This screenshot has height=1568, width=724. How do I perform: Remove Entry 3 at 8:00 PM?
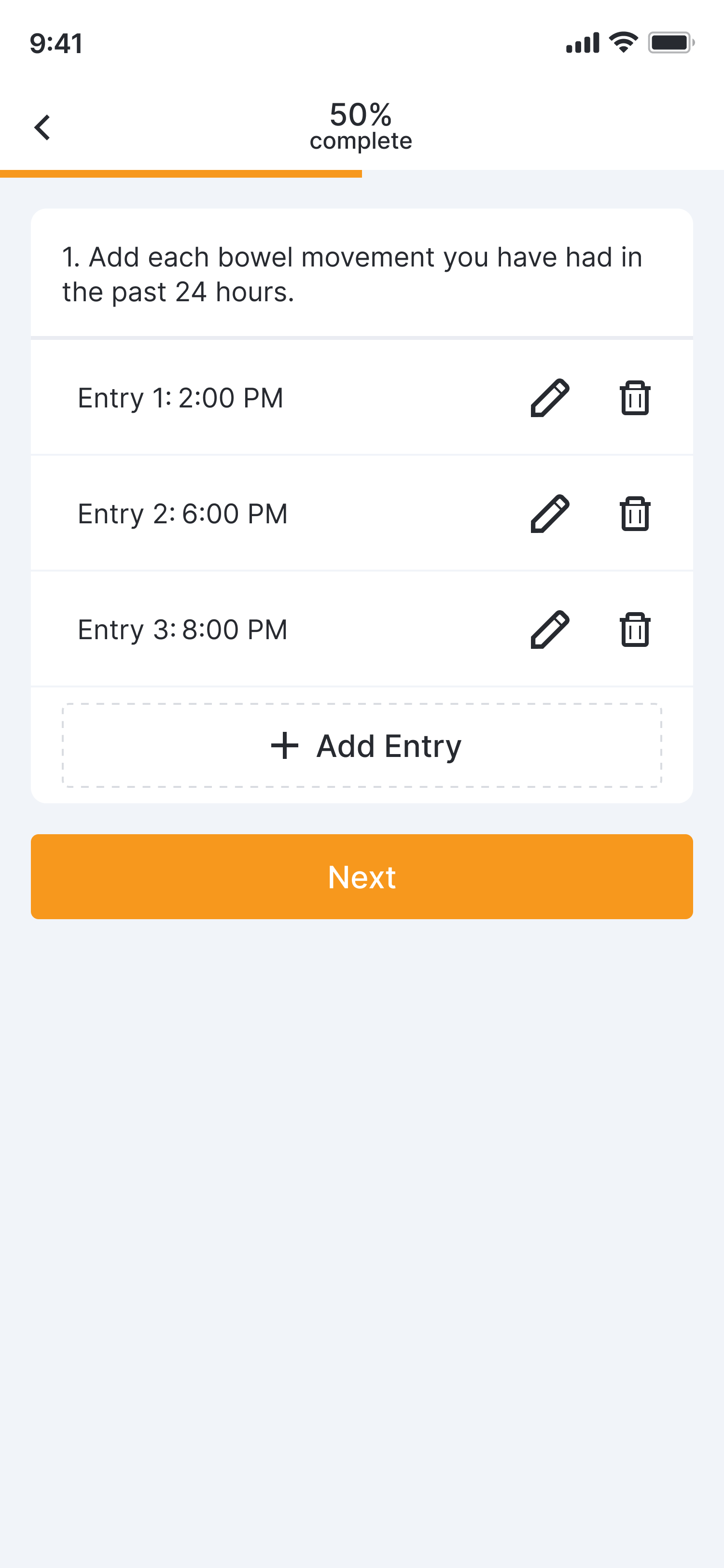[x=635, y=630]
